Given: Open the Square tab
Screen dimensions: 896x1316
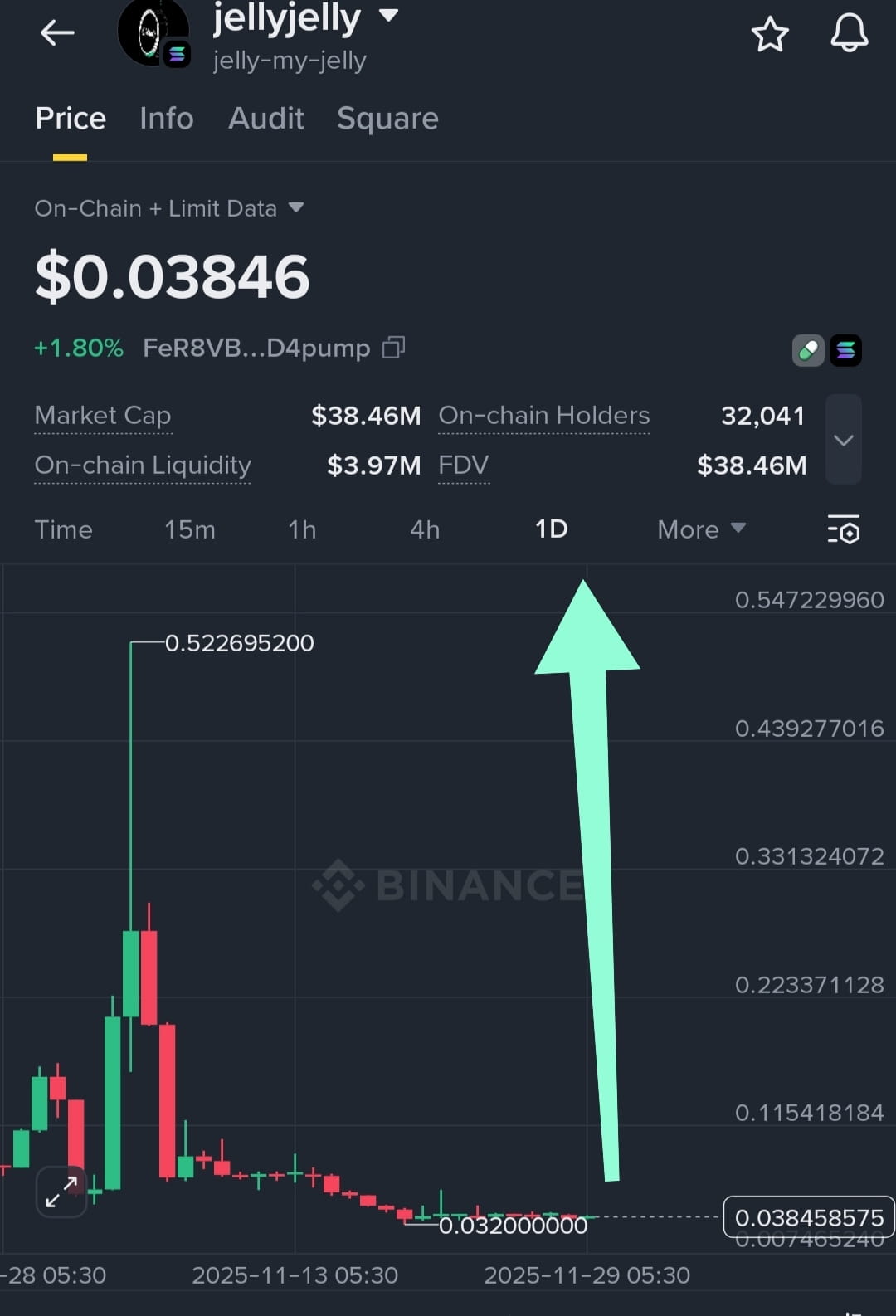Looking at the screenshot, I should pos(387,119).
